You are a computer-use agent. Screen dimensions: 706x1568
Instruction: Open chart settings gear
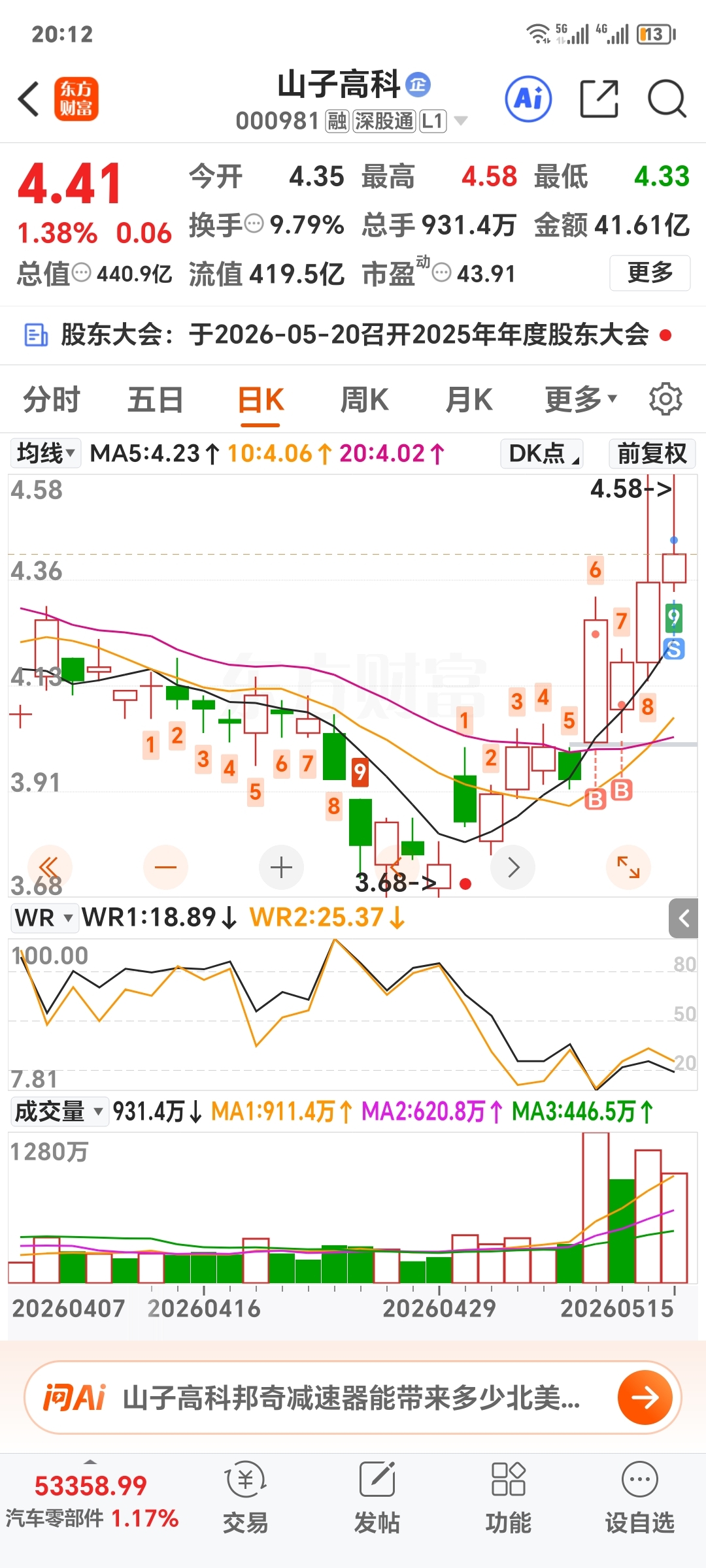pyautogui.click(x=665, y=399)
